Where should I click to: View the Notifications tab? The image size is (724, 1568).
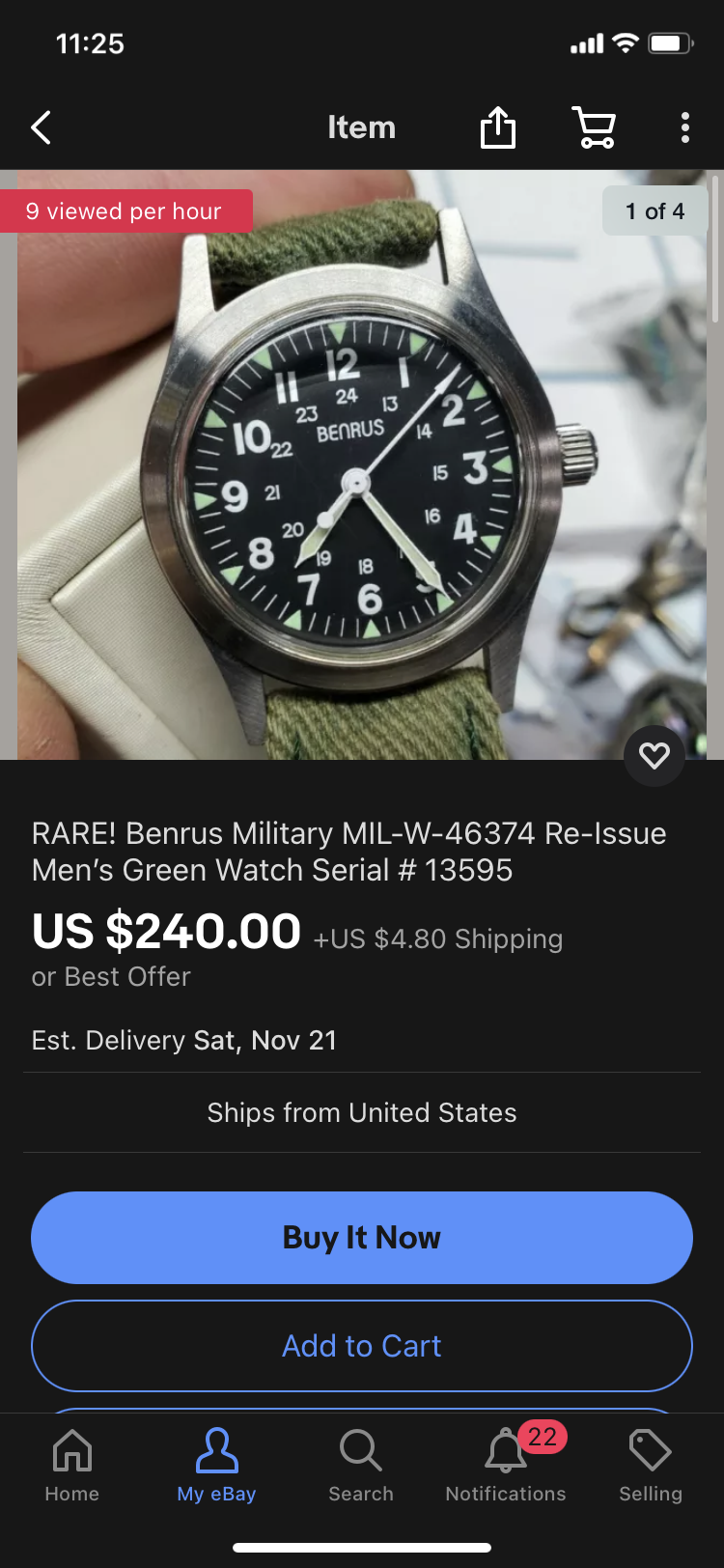click(x=506, y=1465)
